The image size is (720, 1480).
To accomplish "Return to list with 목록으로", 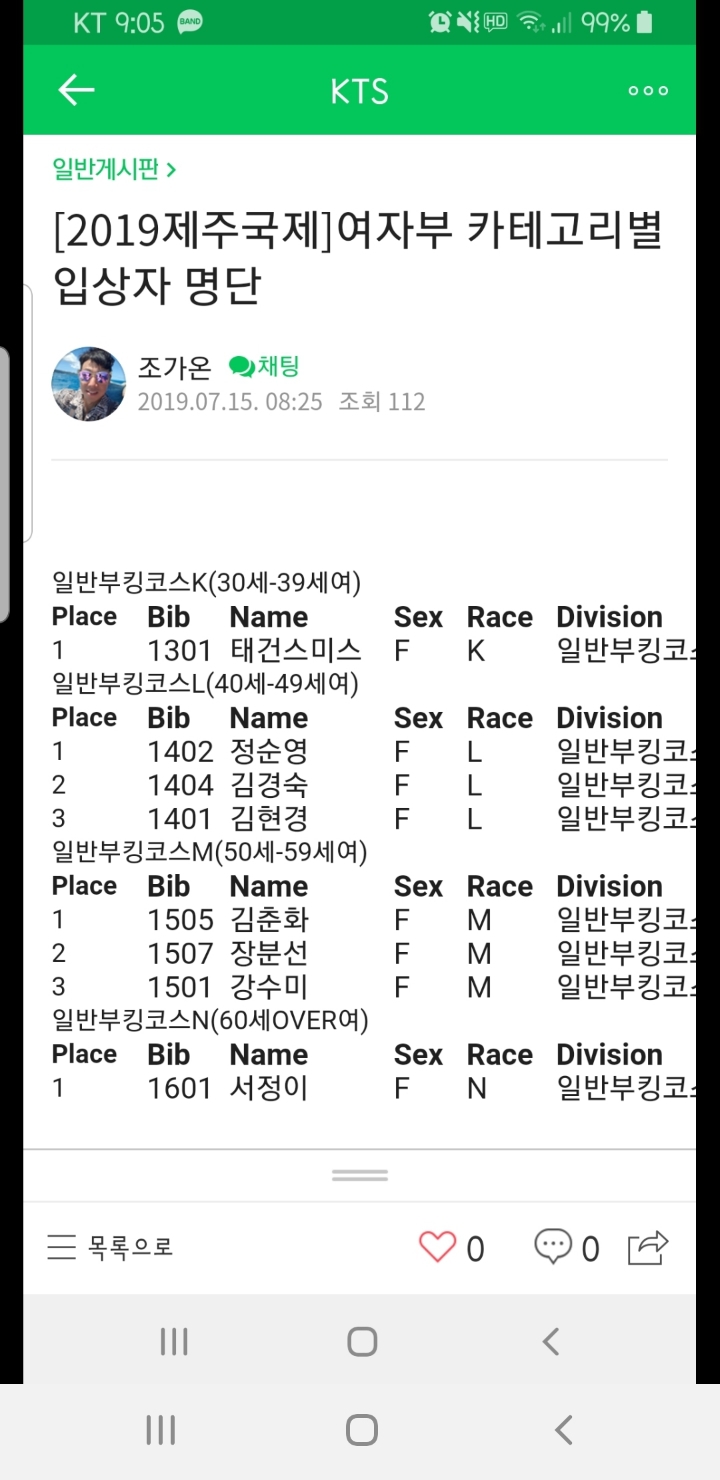I will 110,1247.
